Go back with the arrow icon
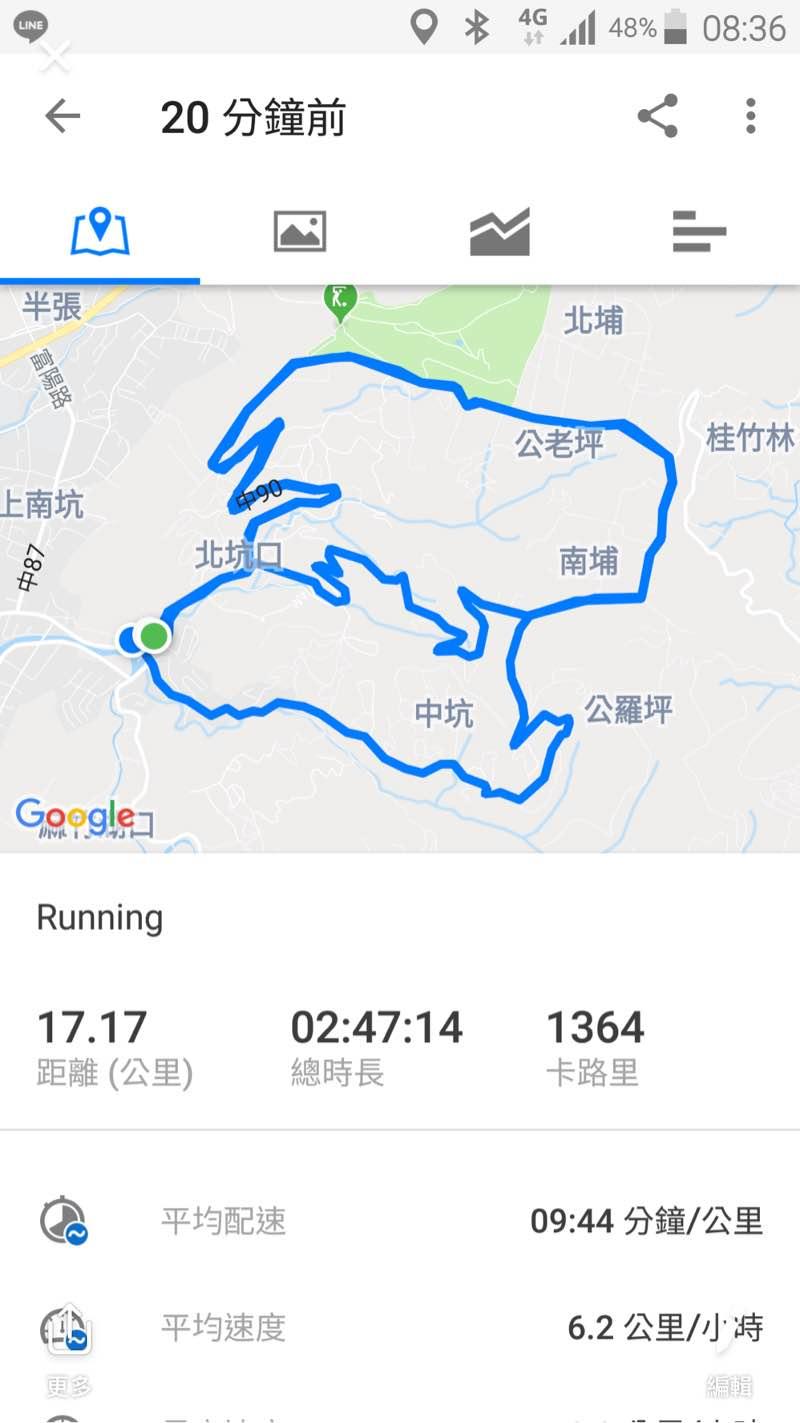 coord(62,117)
